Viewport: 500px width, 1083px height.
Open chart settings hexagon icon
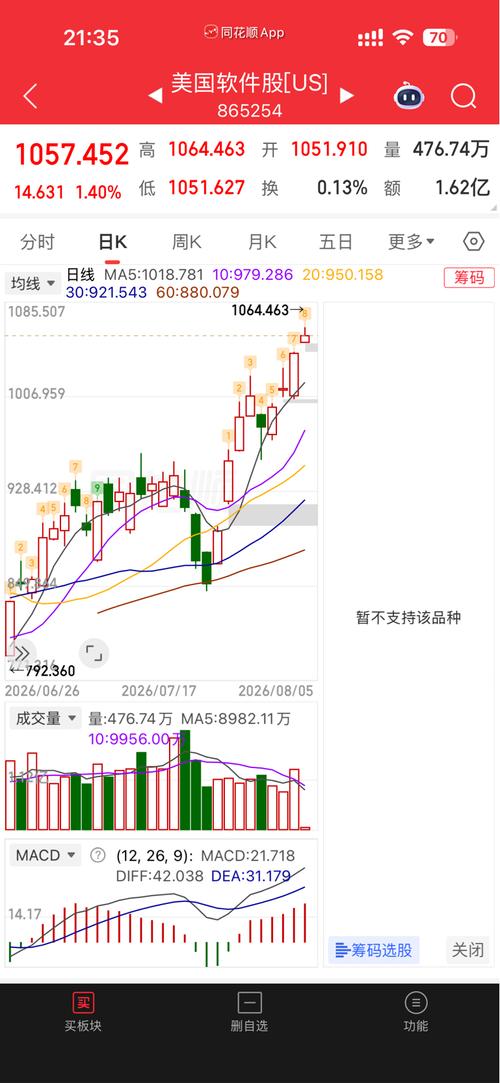click(473, 242)
